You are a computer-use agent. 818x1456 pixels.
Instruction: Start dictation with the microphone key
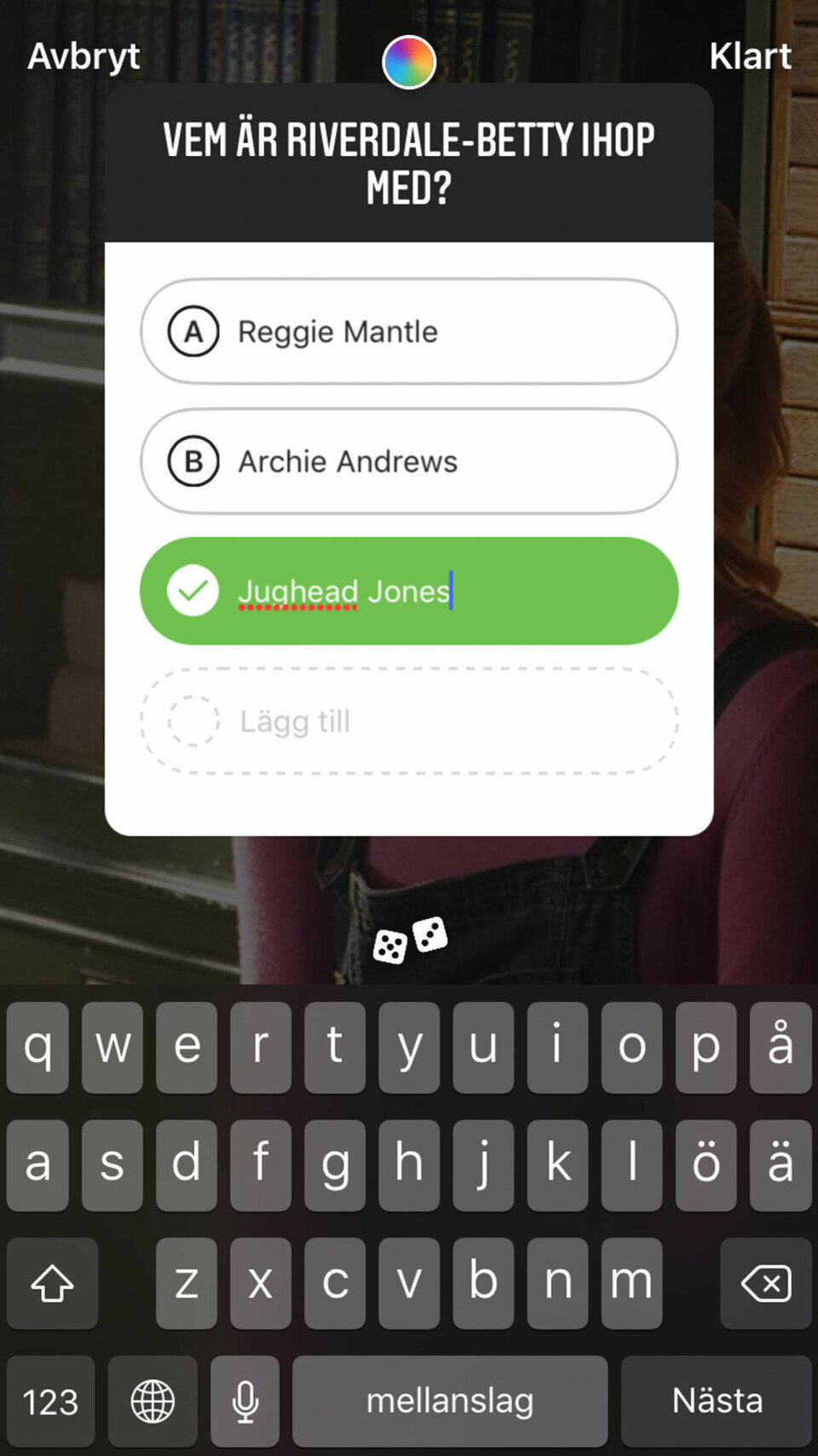click(245, 1401)
